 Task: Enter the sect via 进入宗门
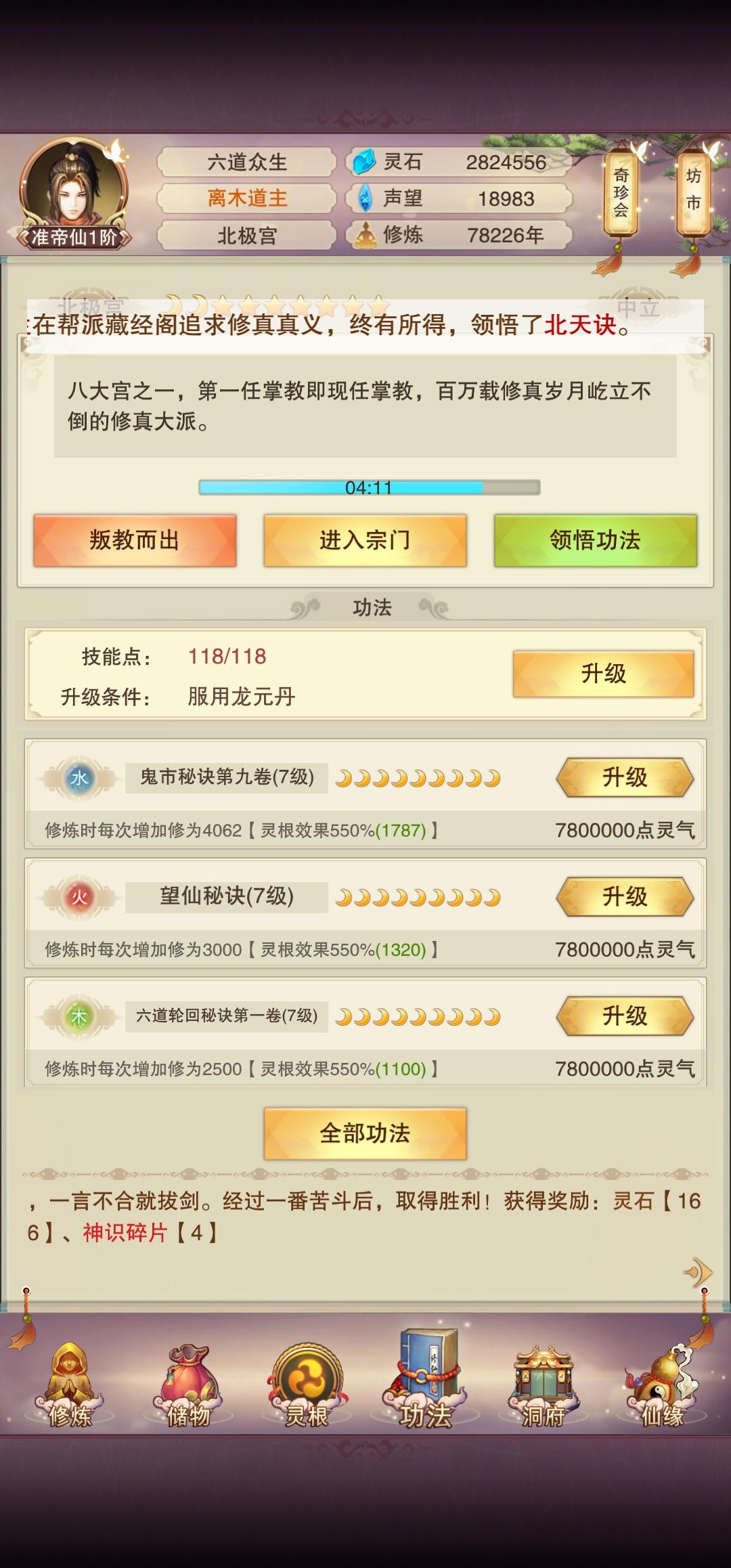coord(365,540)
